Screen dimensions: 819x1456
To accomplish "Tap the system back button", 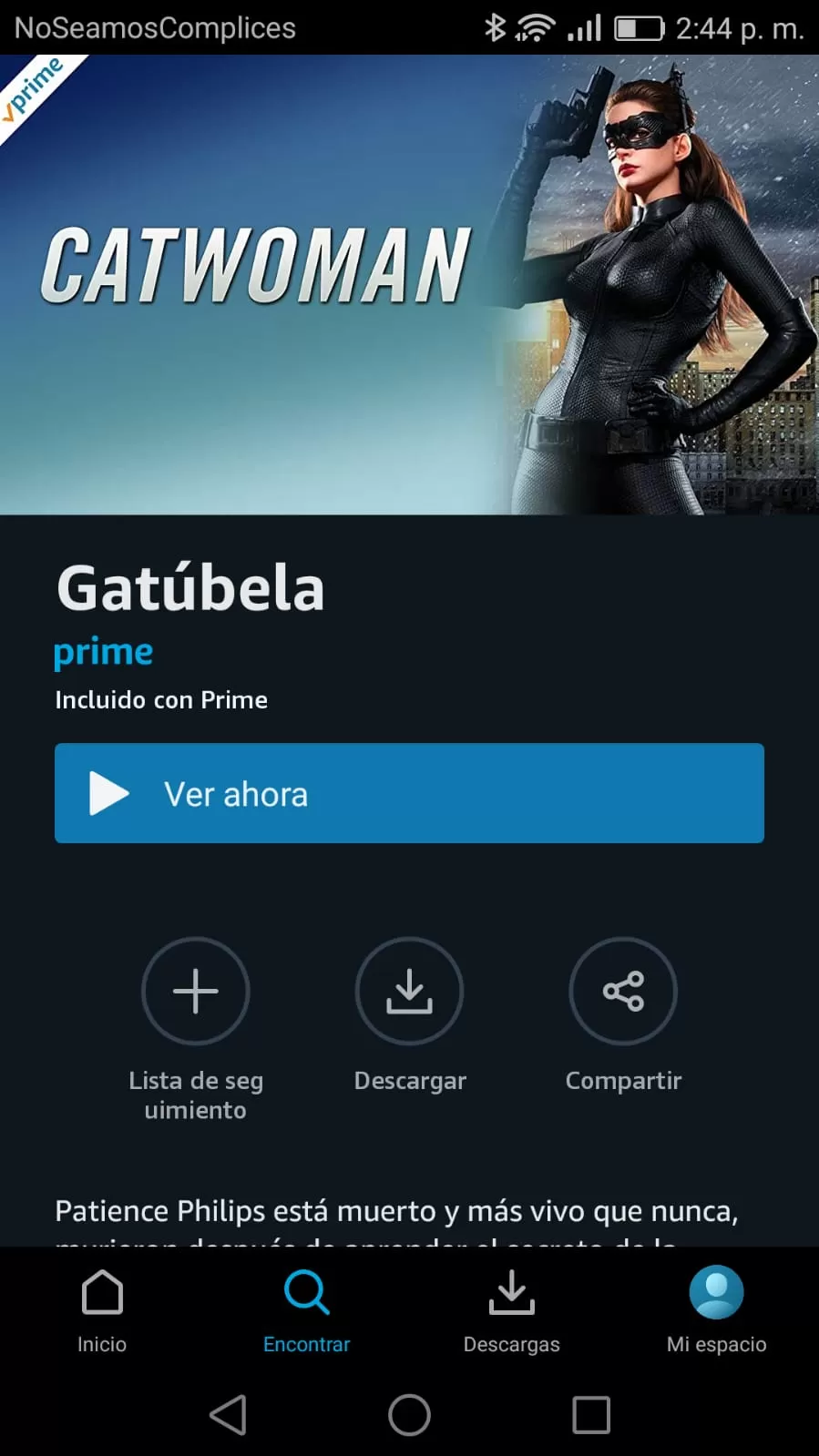I will pos(228,1415).
